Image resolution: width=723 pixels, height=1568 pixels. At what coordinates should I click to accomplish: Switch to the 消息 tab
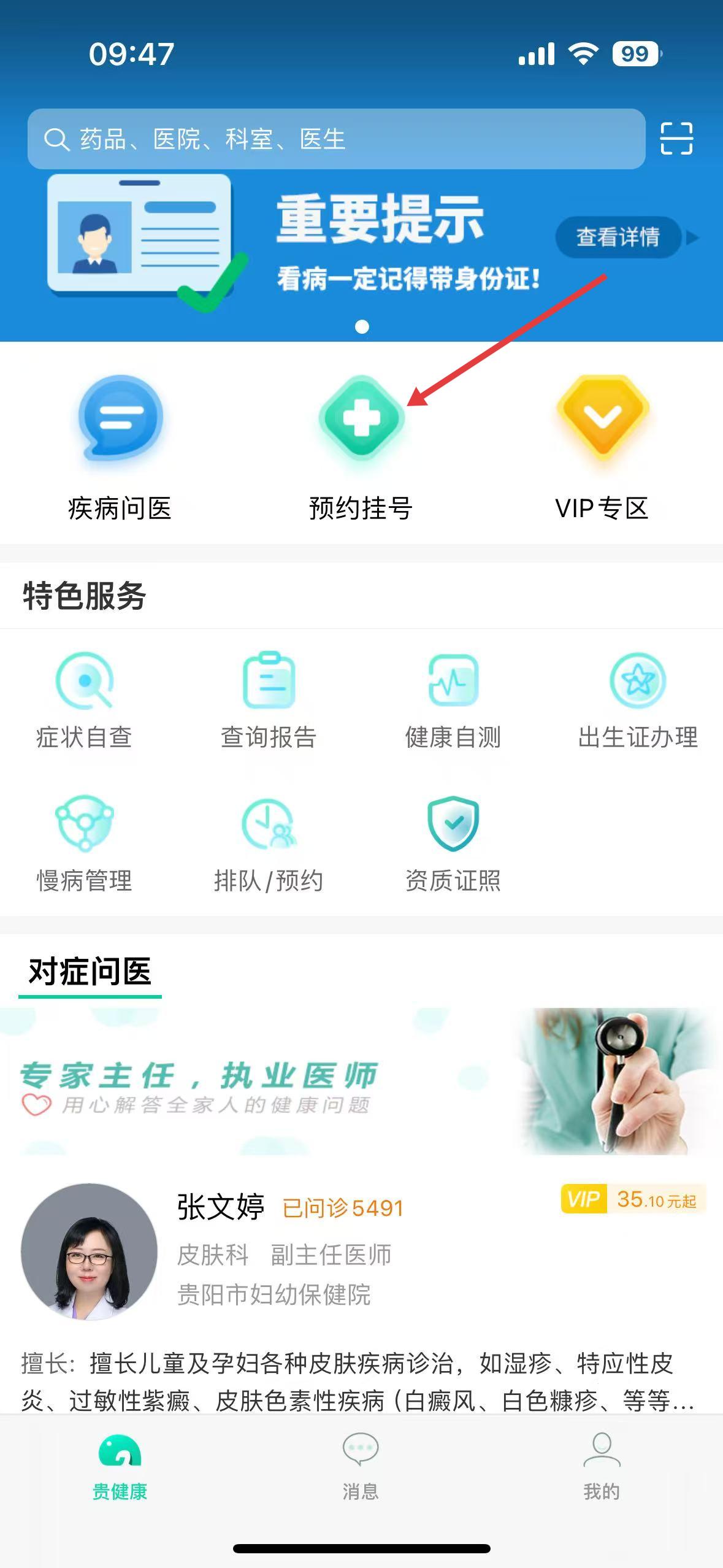click(361, 1466)
